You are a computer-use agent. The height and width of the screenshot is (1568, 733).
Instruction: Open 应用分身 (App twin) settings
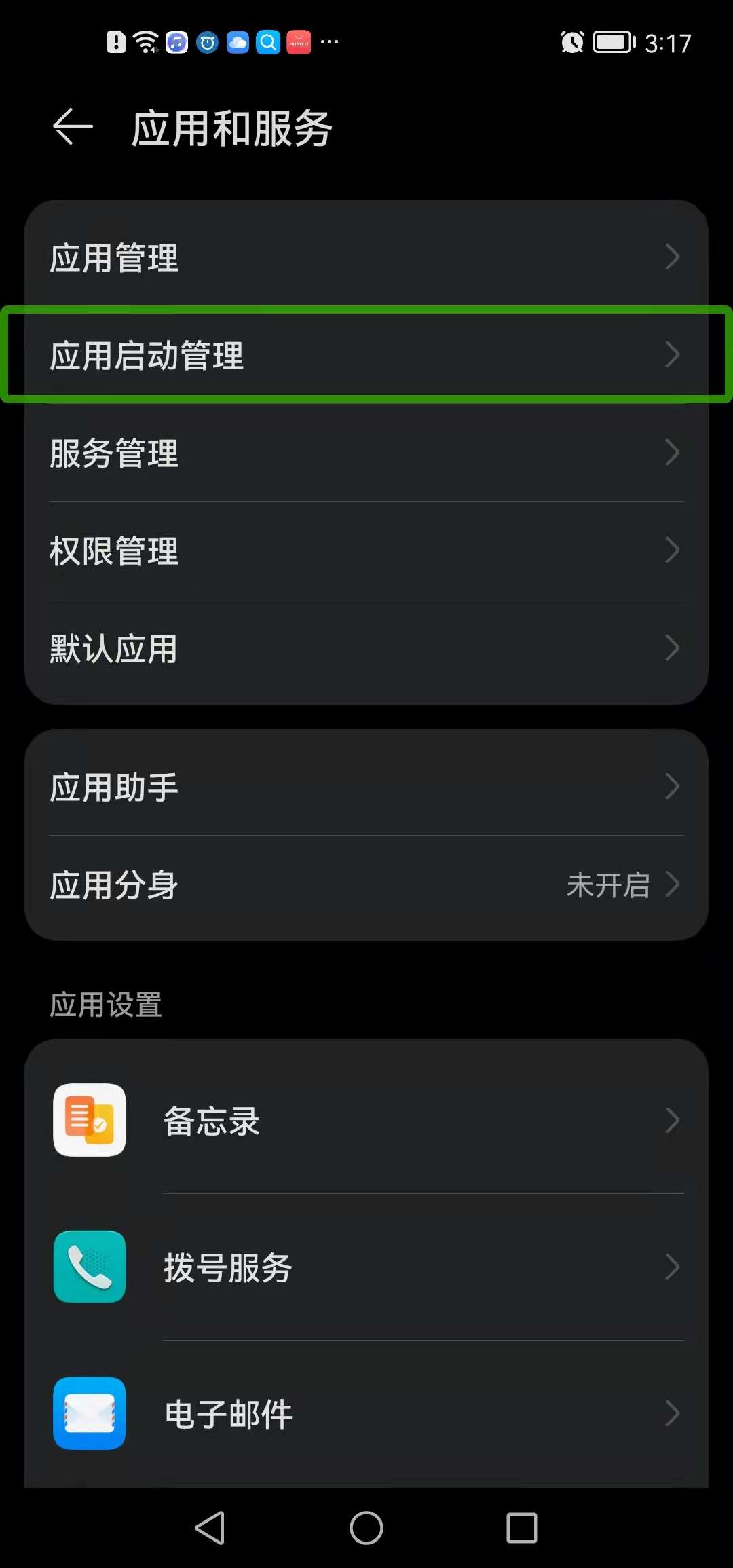click(366, 884)
